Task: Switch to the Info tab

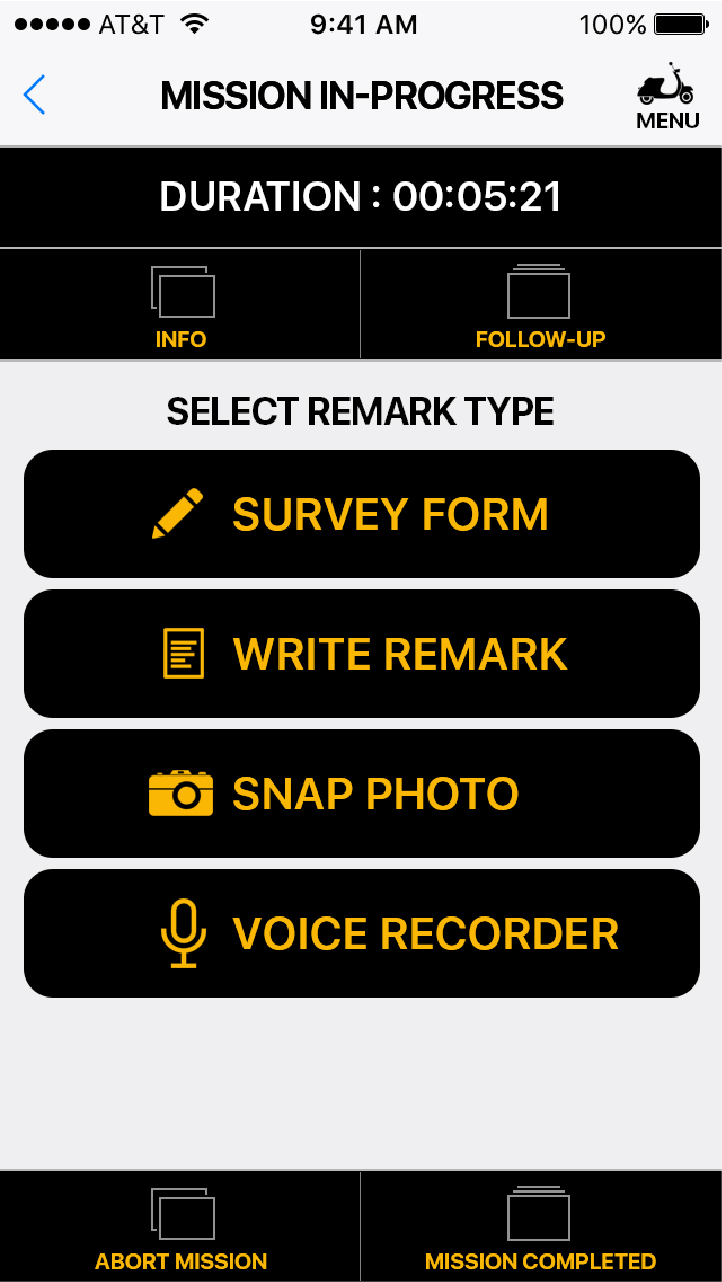Action: pyautogui.click(x=181, y=305)
